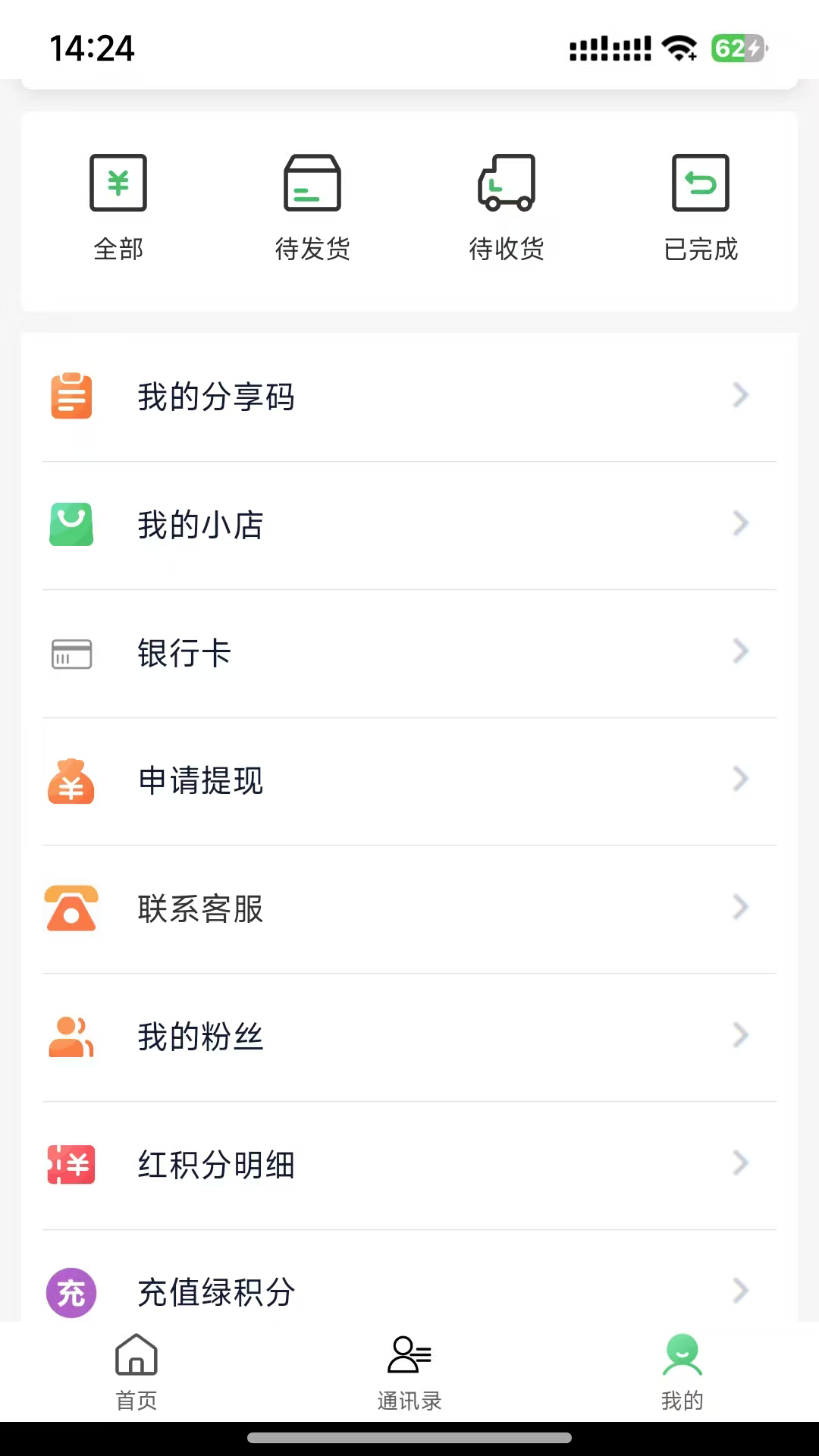Open the 我的粉丝 people icon
The height and width of the screenshot is (1456, 819).
click(71, 1036)
